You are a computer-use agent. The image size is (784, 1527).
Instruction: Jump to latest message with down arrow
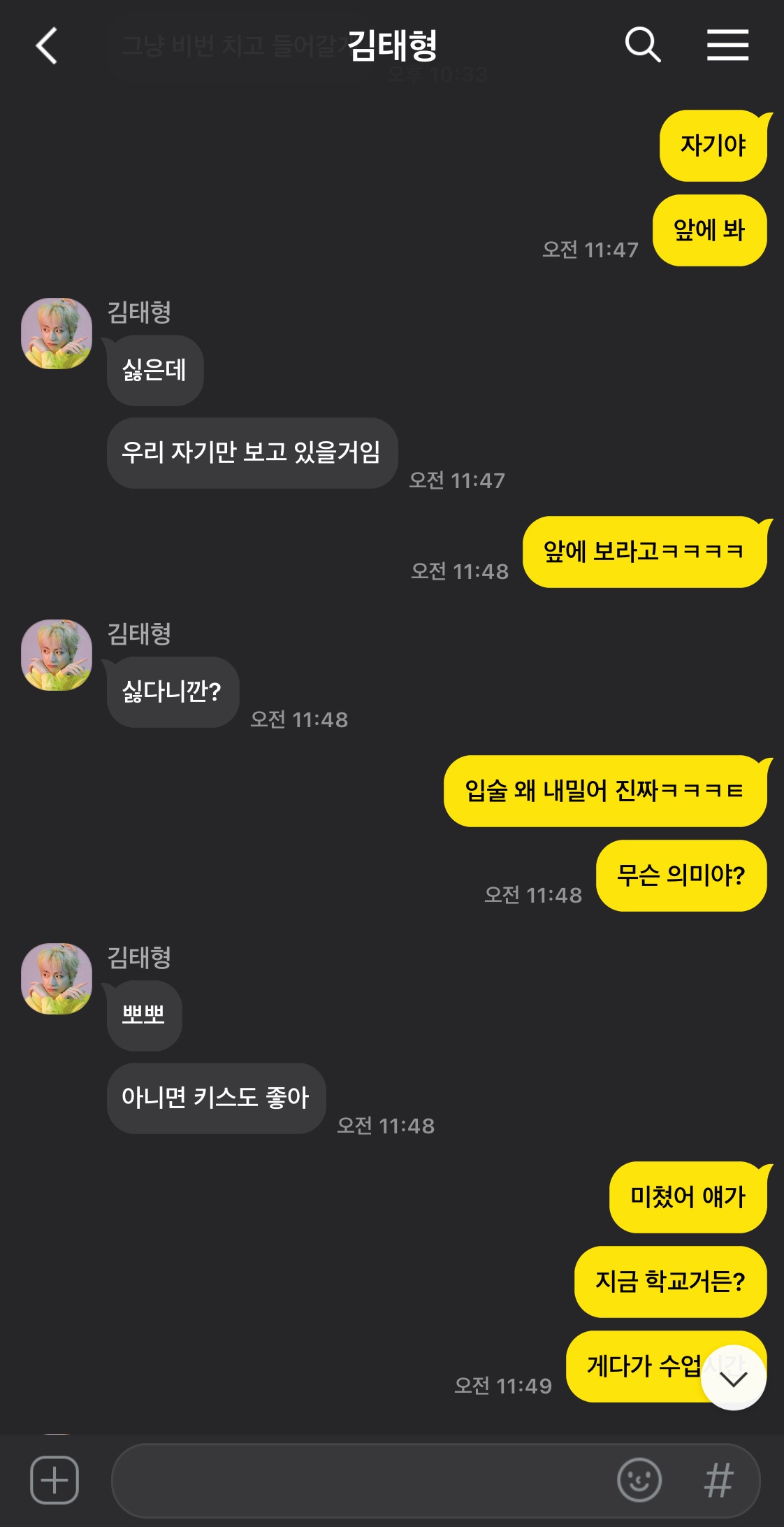coord(733,1378)
